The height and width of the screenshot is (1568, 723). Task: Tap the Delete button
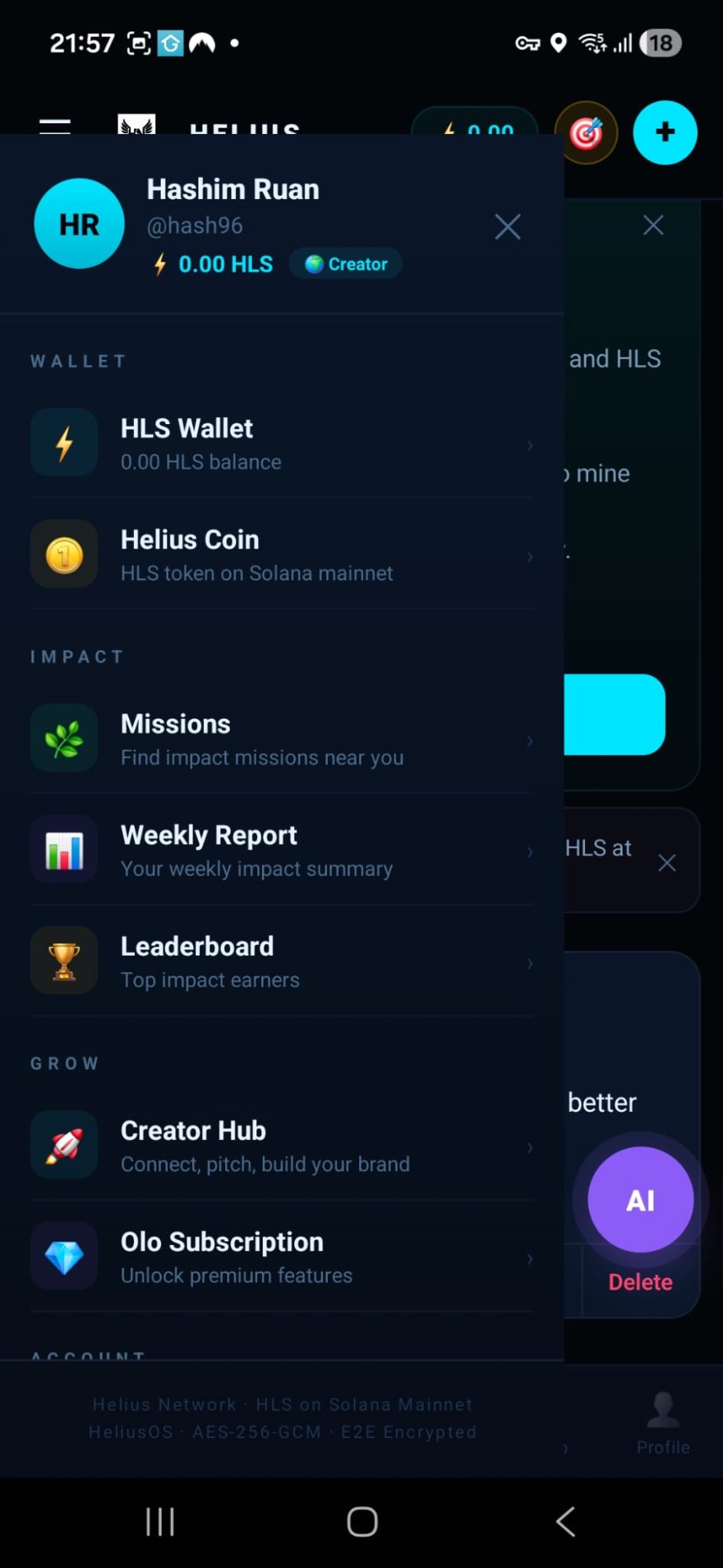click(x=640, y=1282)
